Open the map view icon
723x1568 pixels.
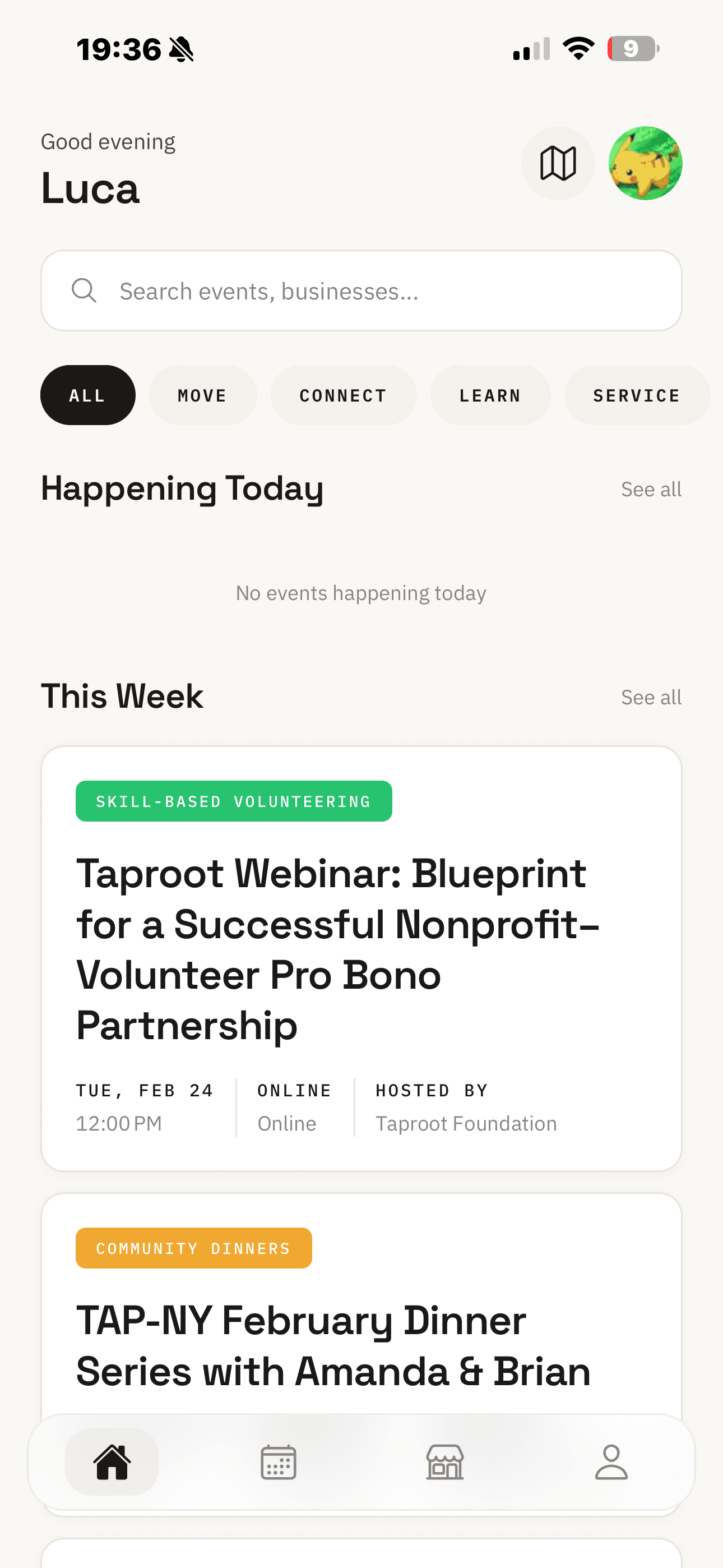coord(558,163)
